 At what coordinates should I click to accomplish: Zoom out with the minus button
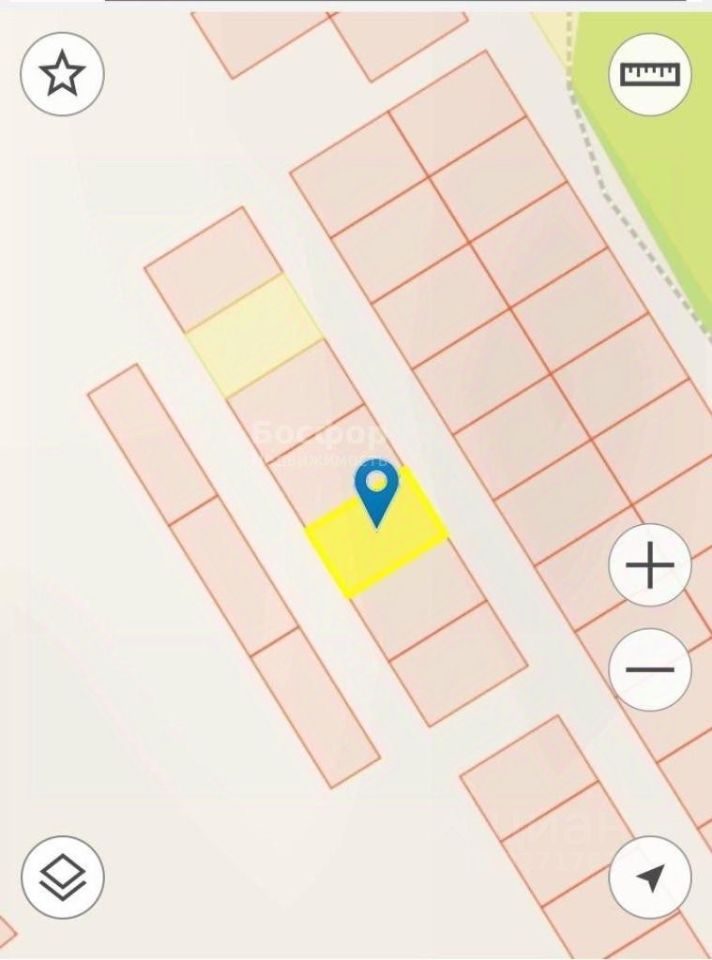click(650, 669)
